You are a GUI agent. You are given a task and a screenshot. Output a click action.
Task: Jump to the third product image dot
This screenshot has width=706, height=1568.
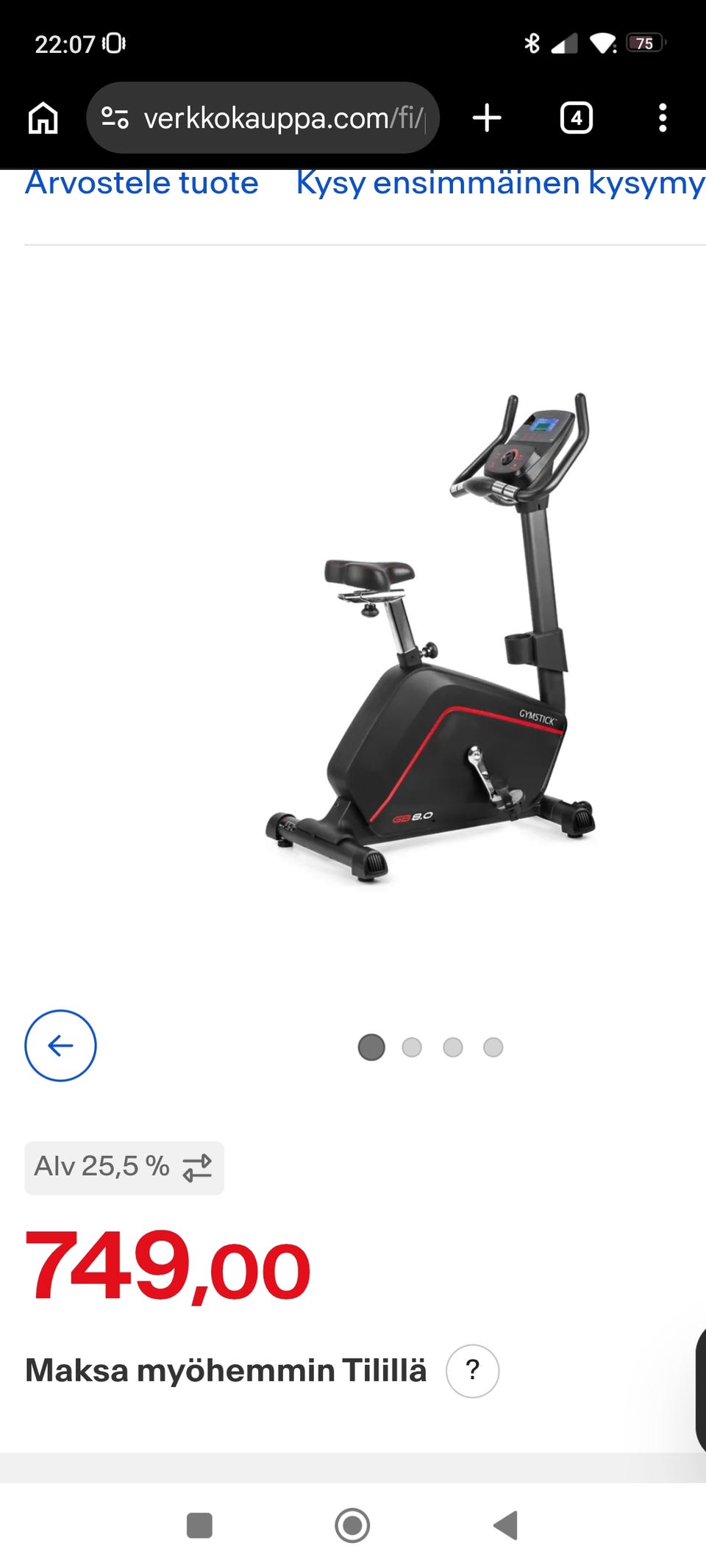pyautogui.click(x=453, y=1047)
